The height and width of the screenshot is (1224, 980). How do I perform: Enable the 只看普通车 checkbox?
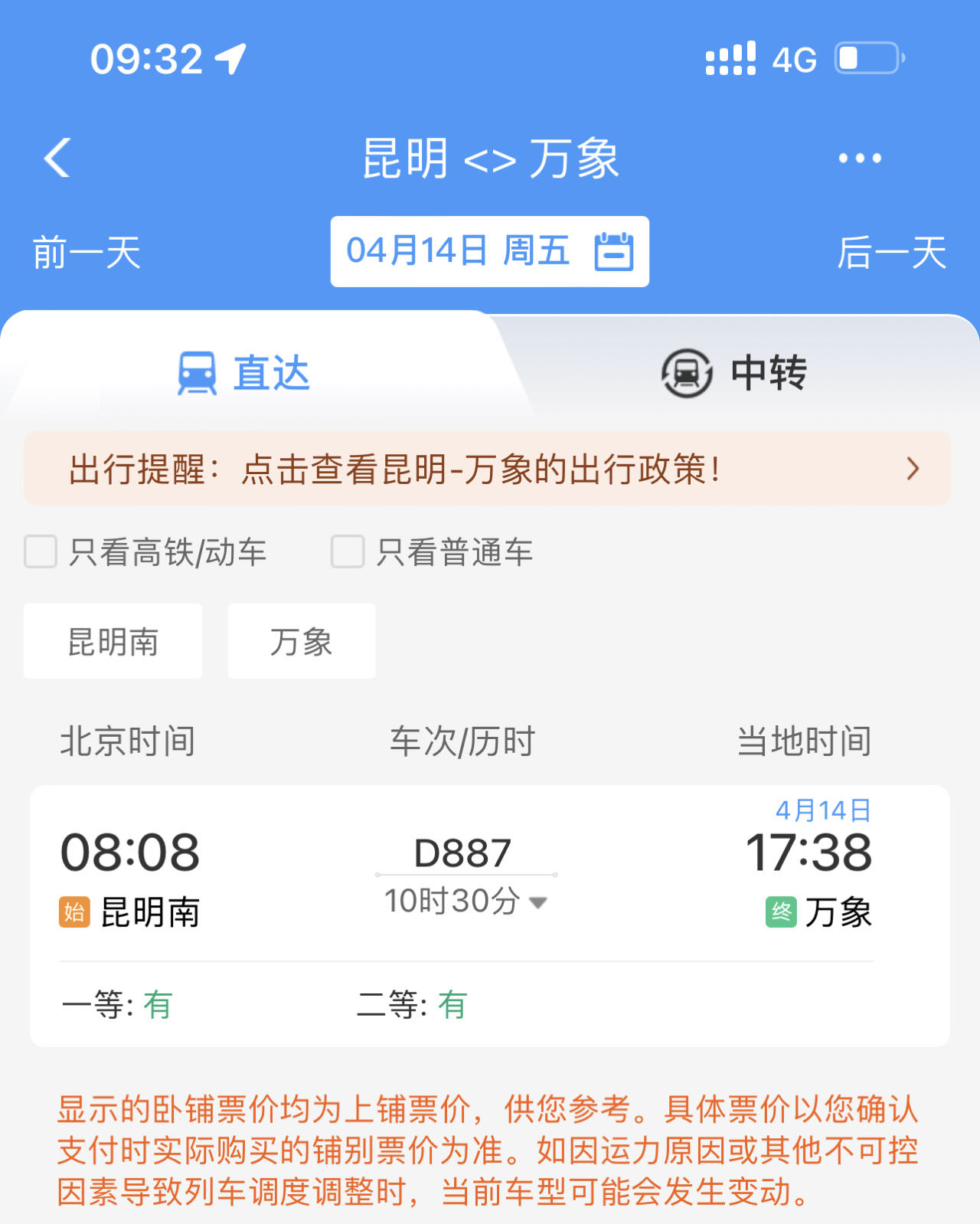(347, 551)
